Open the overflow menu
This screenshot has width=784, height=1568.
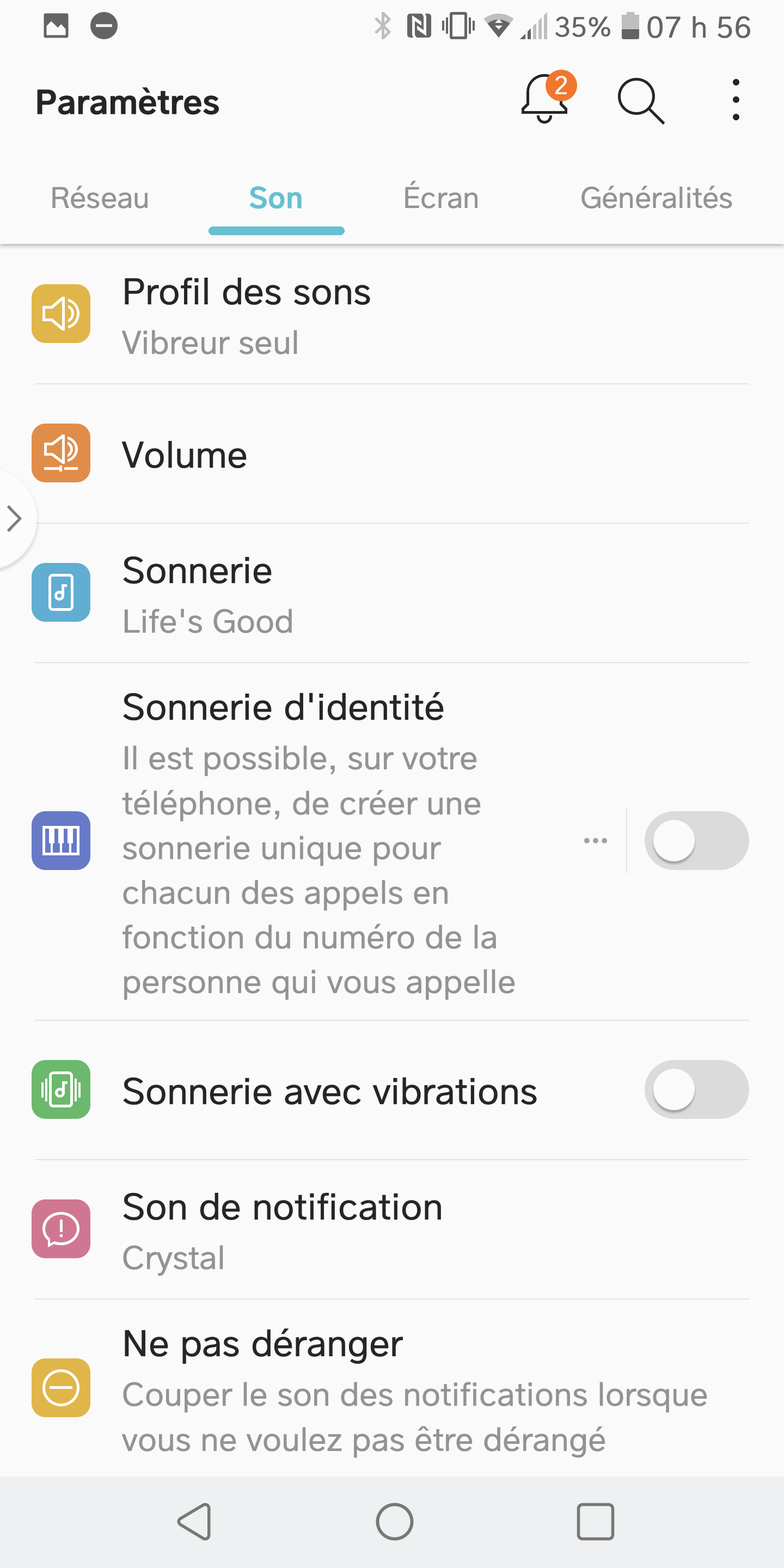pyautogui.click(x=736, y=100)
